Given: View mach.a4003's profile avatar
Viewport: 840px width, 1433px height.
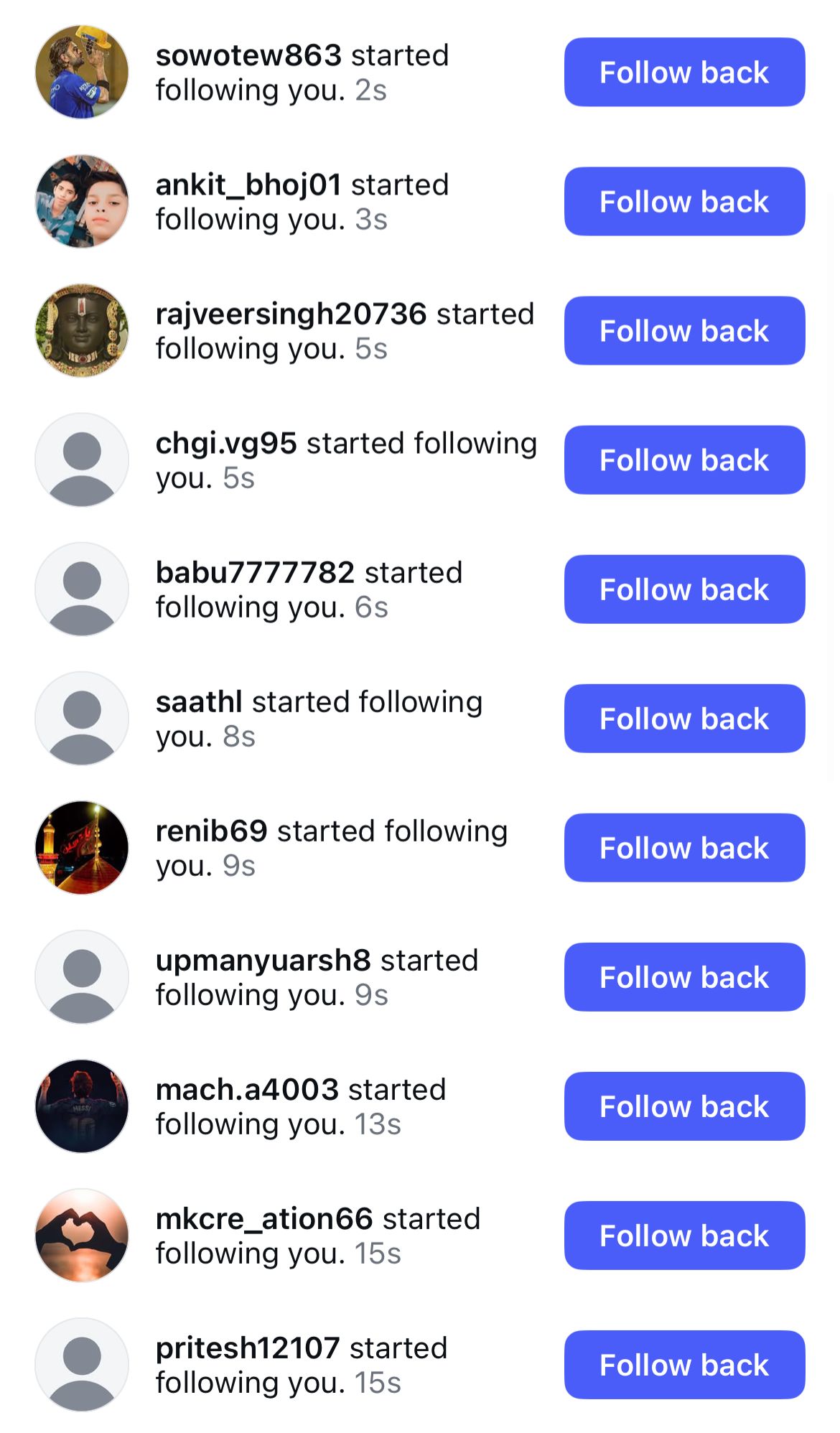Looking at the screenshot, I should [x=82, y=1106].
